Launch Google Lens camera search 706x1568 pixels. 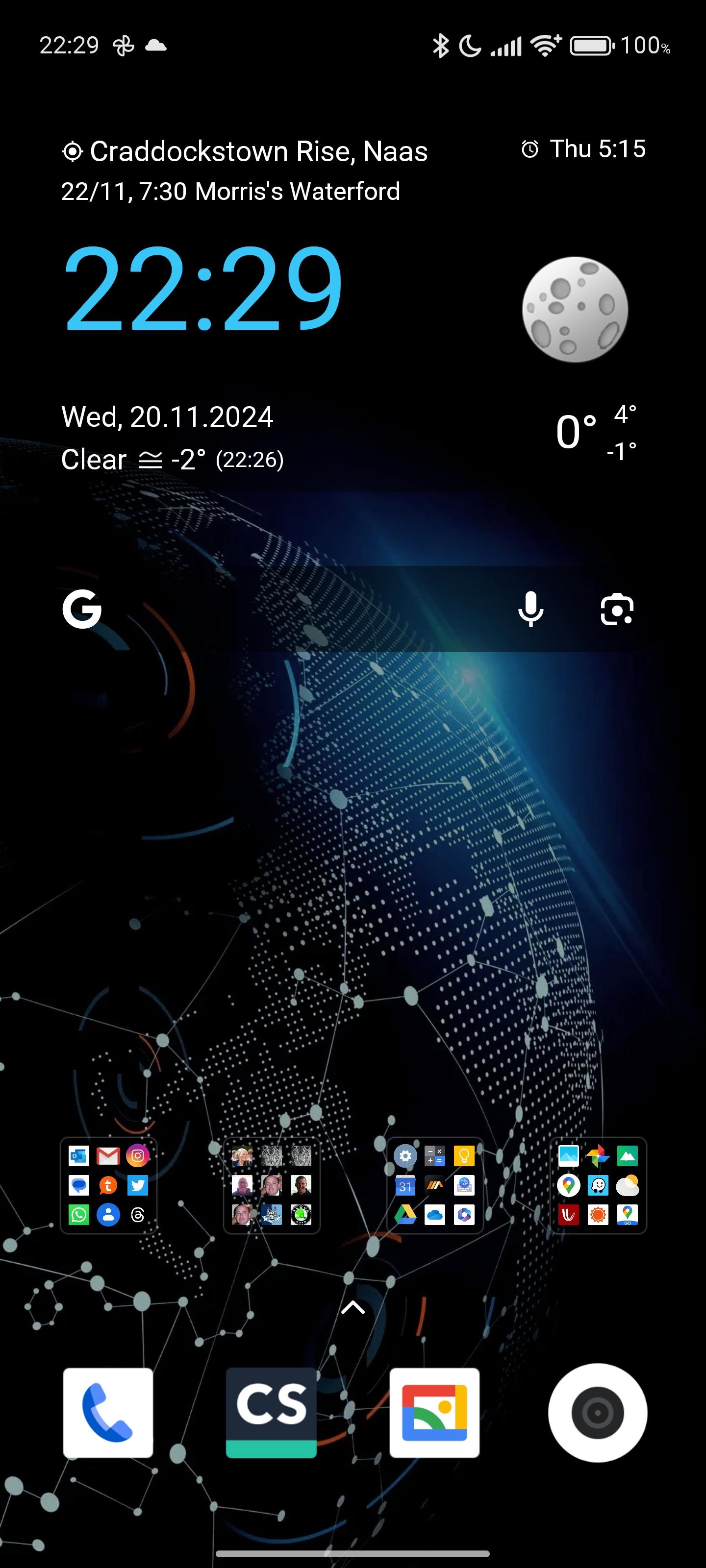click(616, 609)
